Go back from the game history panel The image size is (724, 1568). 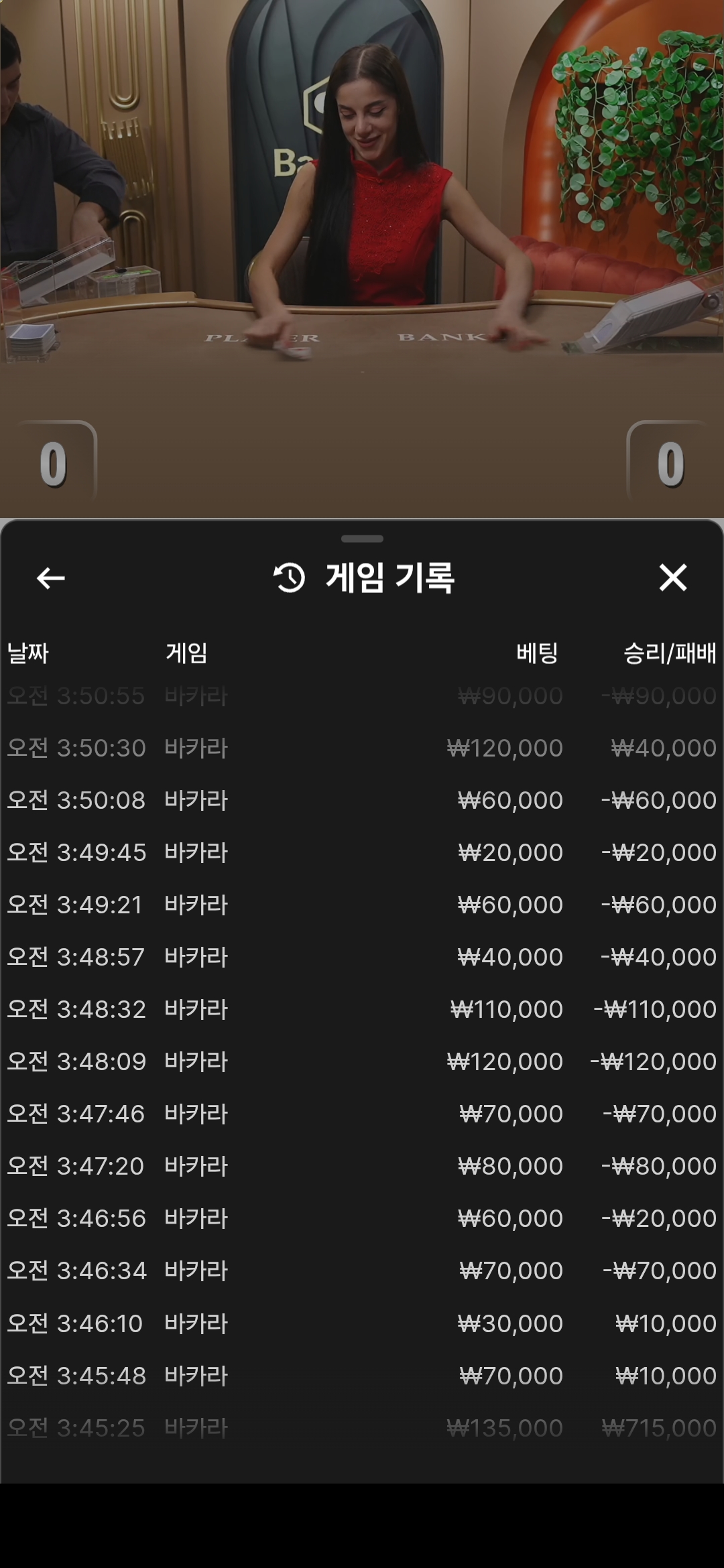point(51,578)
